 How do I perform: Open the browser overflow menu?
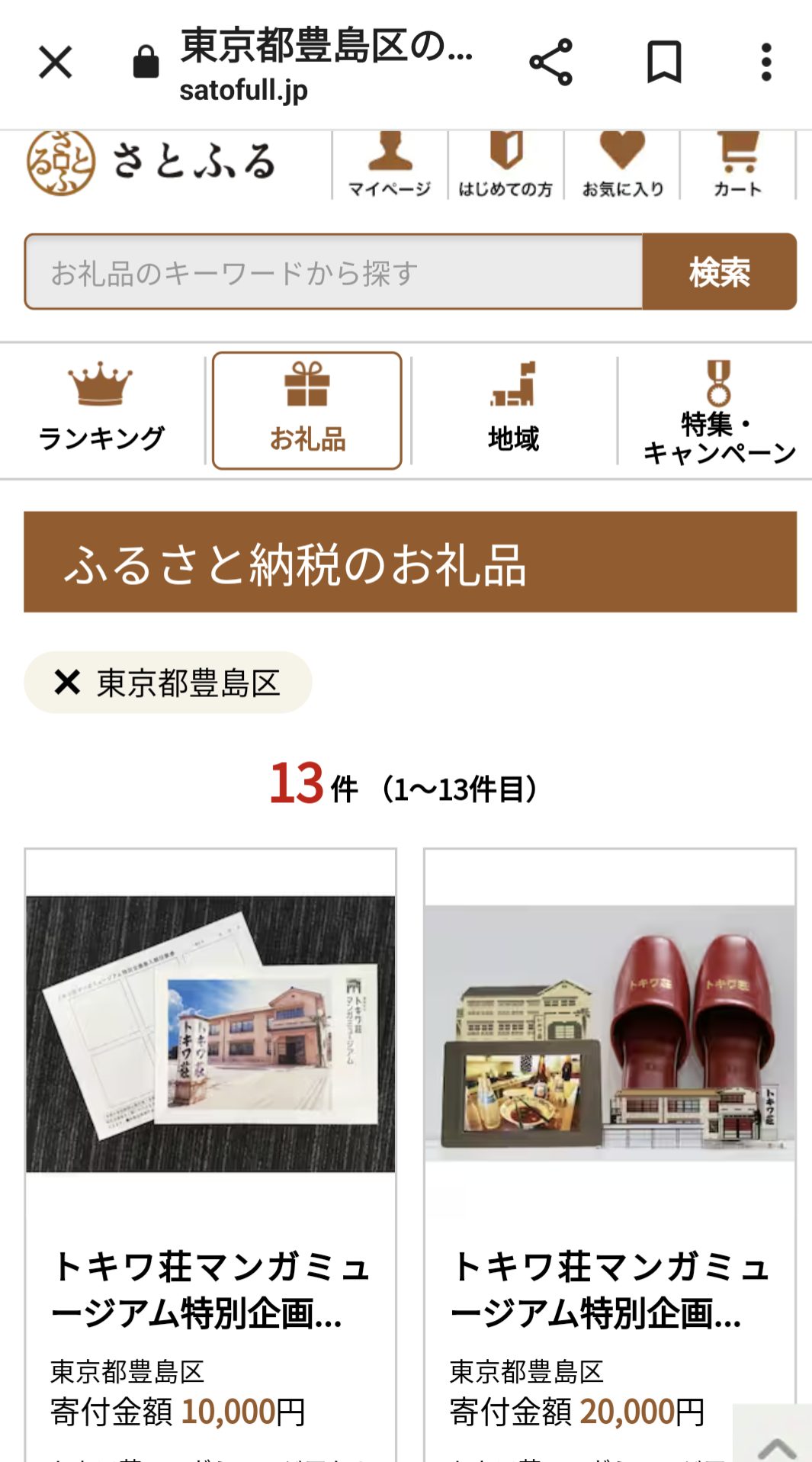[766, 63]
